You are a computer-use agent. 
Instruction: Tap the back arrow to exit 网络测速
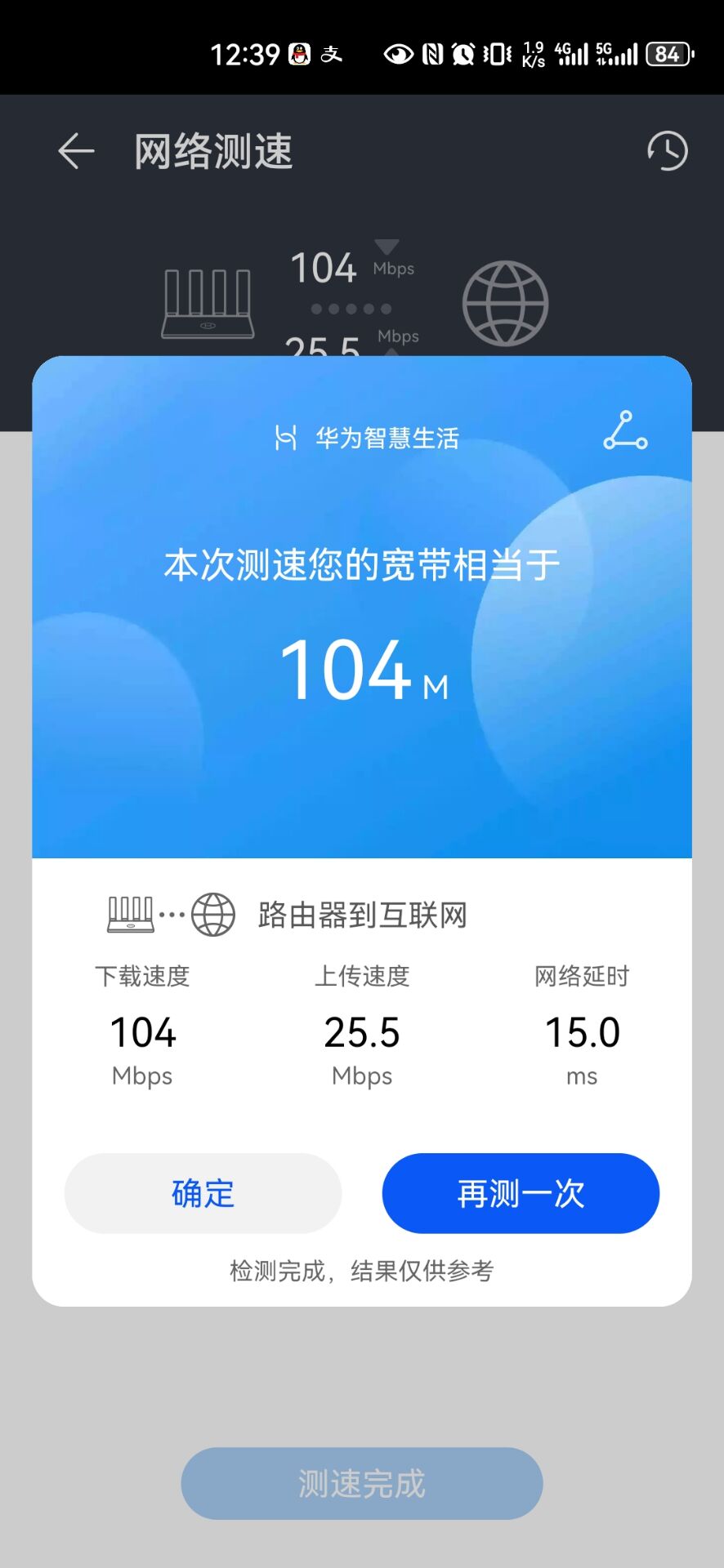click(x=75, y=151)
